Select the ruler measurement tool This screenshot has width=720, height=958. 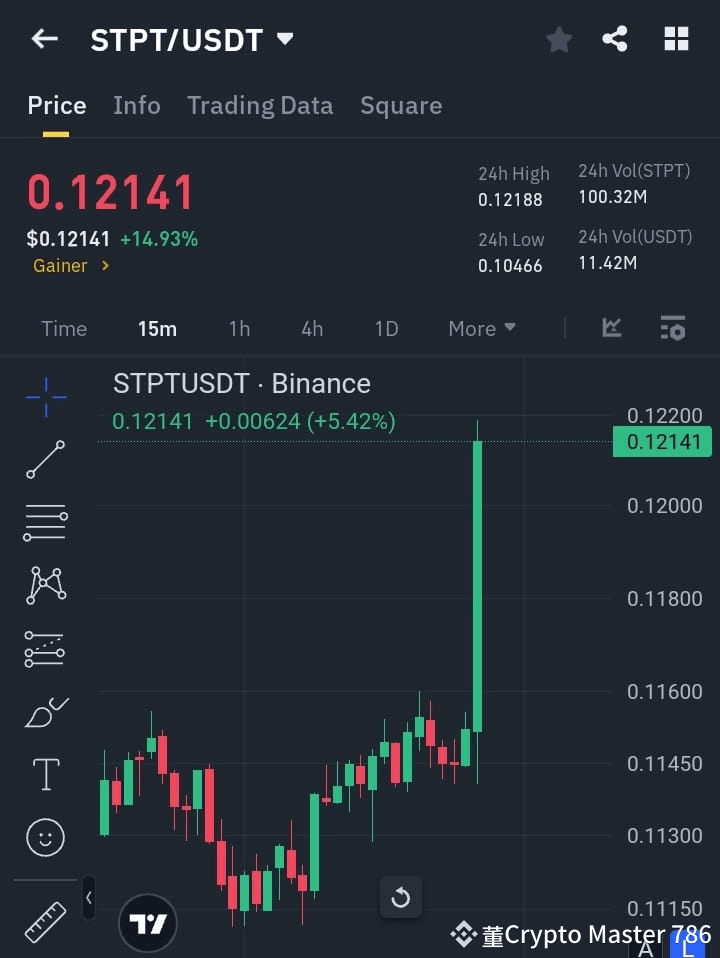pos(45,922)
